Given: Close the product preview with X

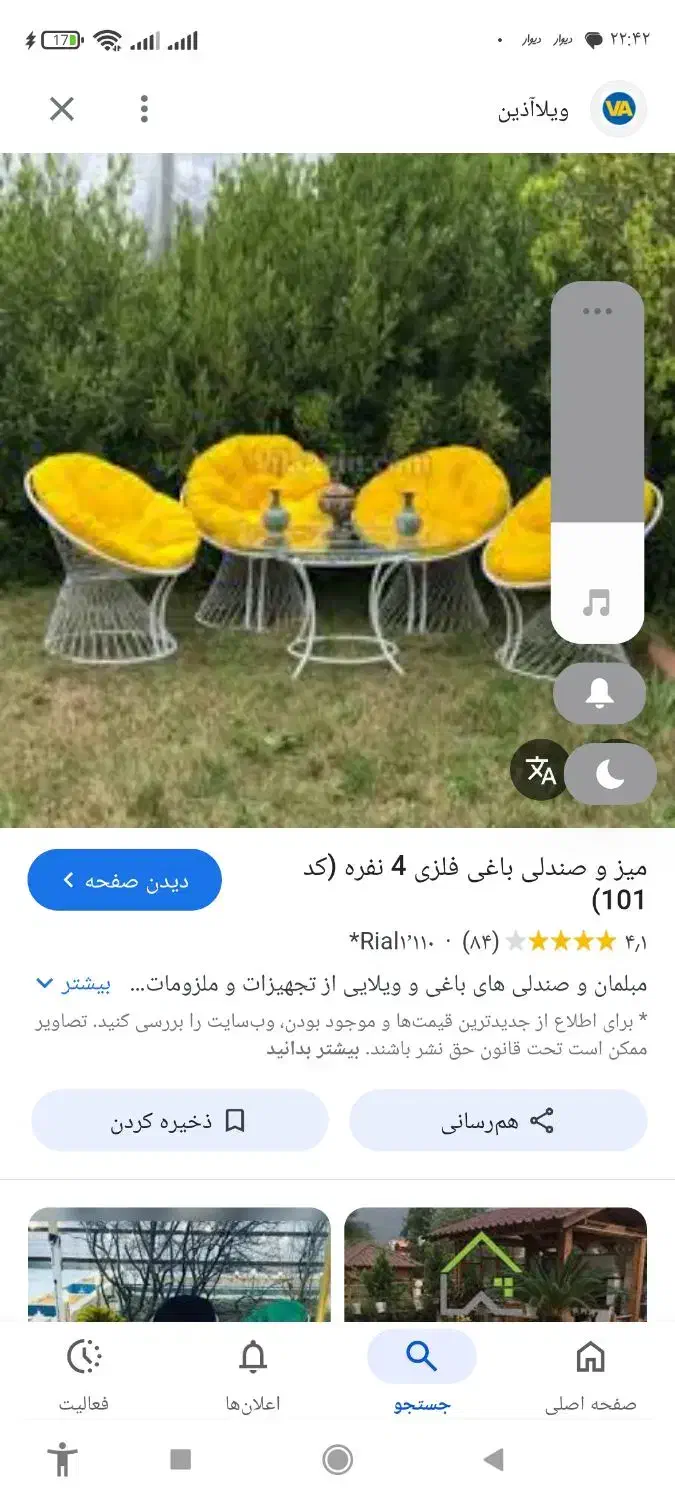Looking at the screenshot, I should (x=62, y=109).
